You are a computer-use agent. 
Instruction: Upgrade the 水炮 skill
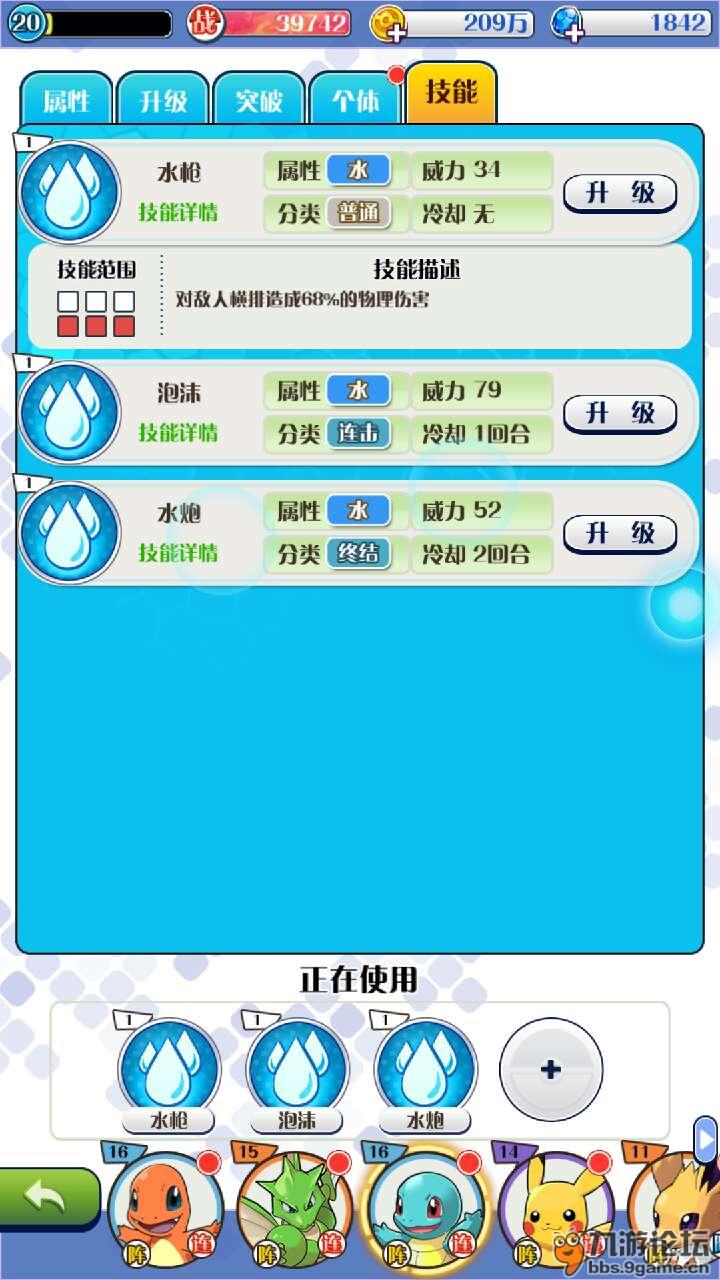(x=620, y=533)
